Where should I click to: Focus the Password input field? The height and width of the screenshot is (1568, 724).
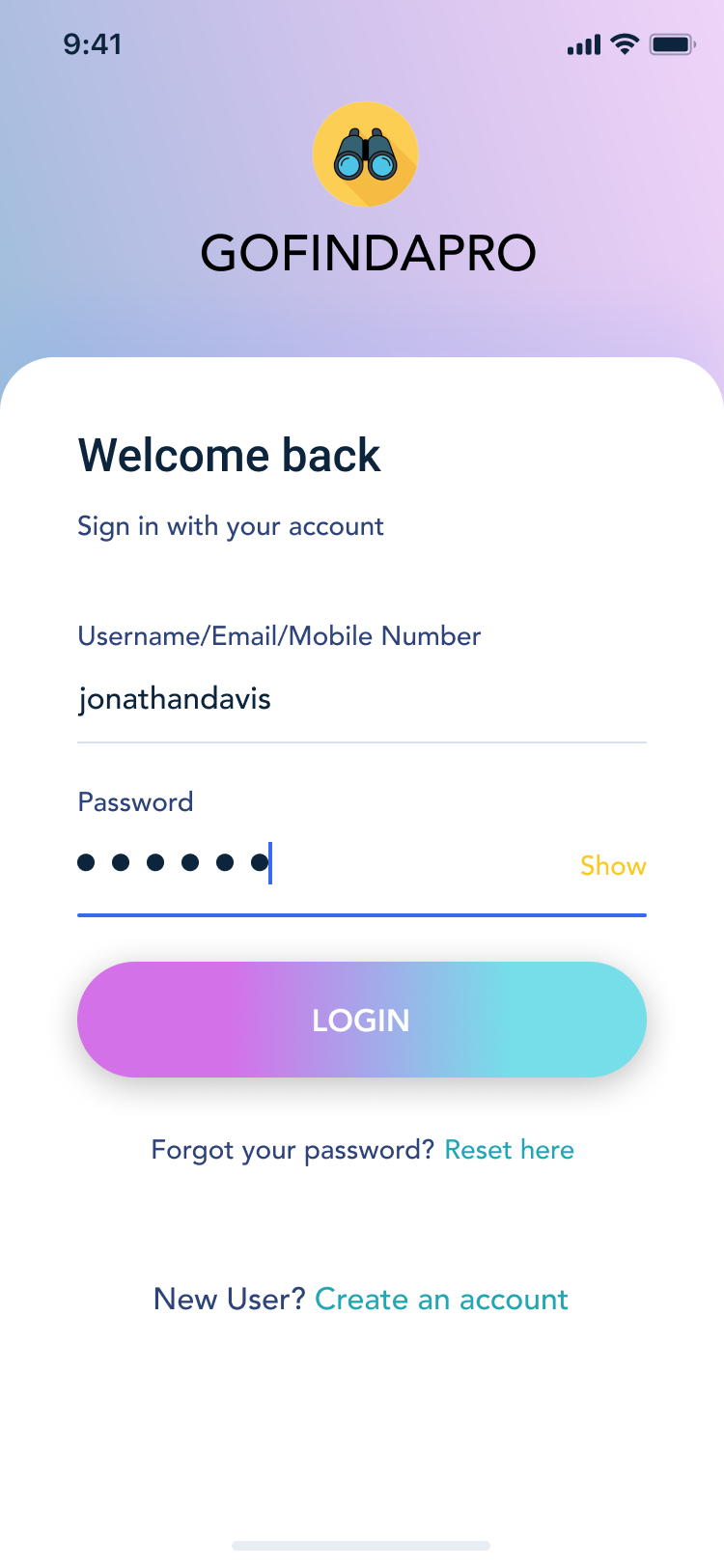(319, 863)
